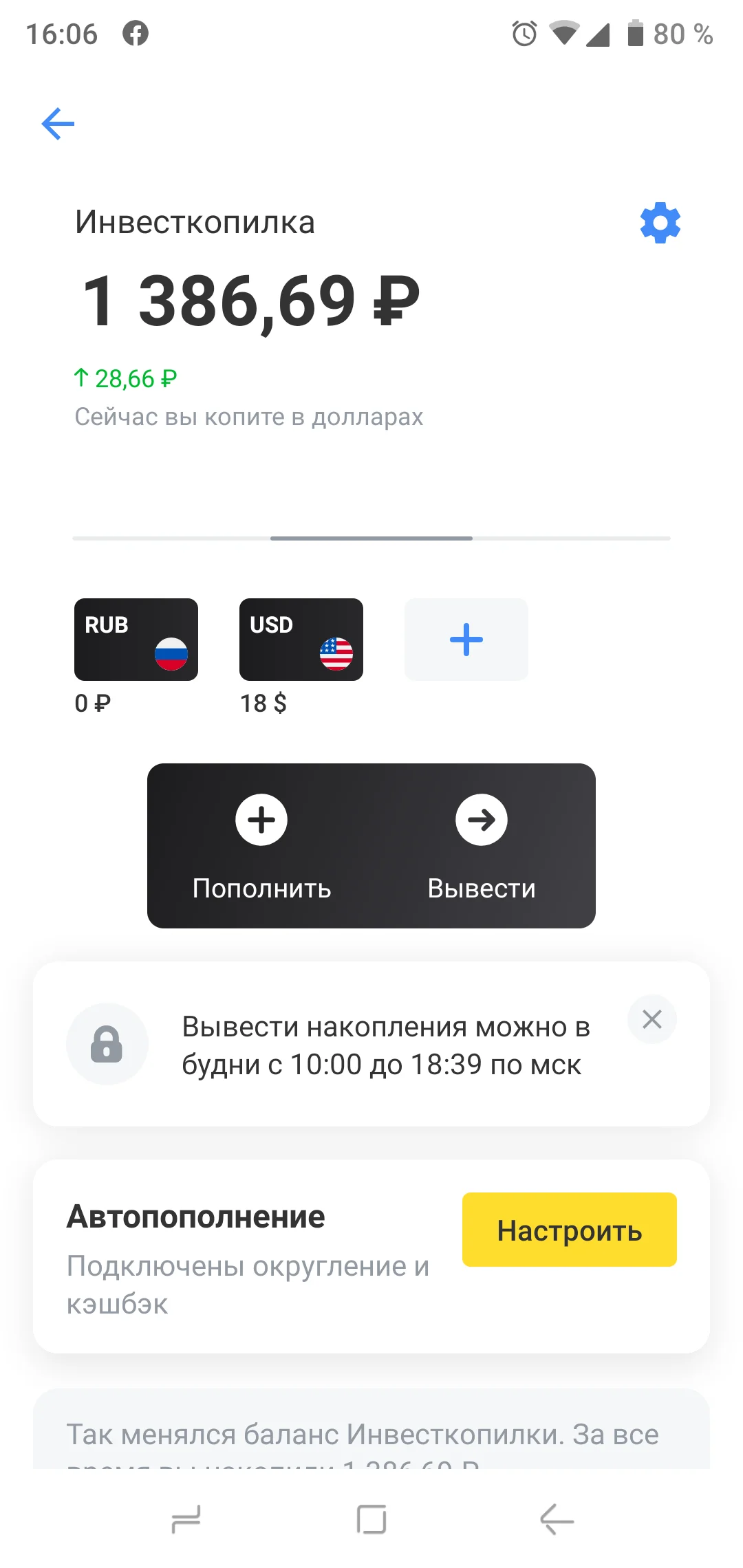Go back using the blue arrow

[58, 124]
